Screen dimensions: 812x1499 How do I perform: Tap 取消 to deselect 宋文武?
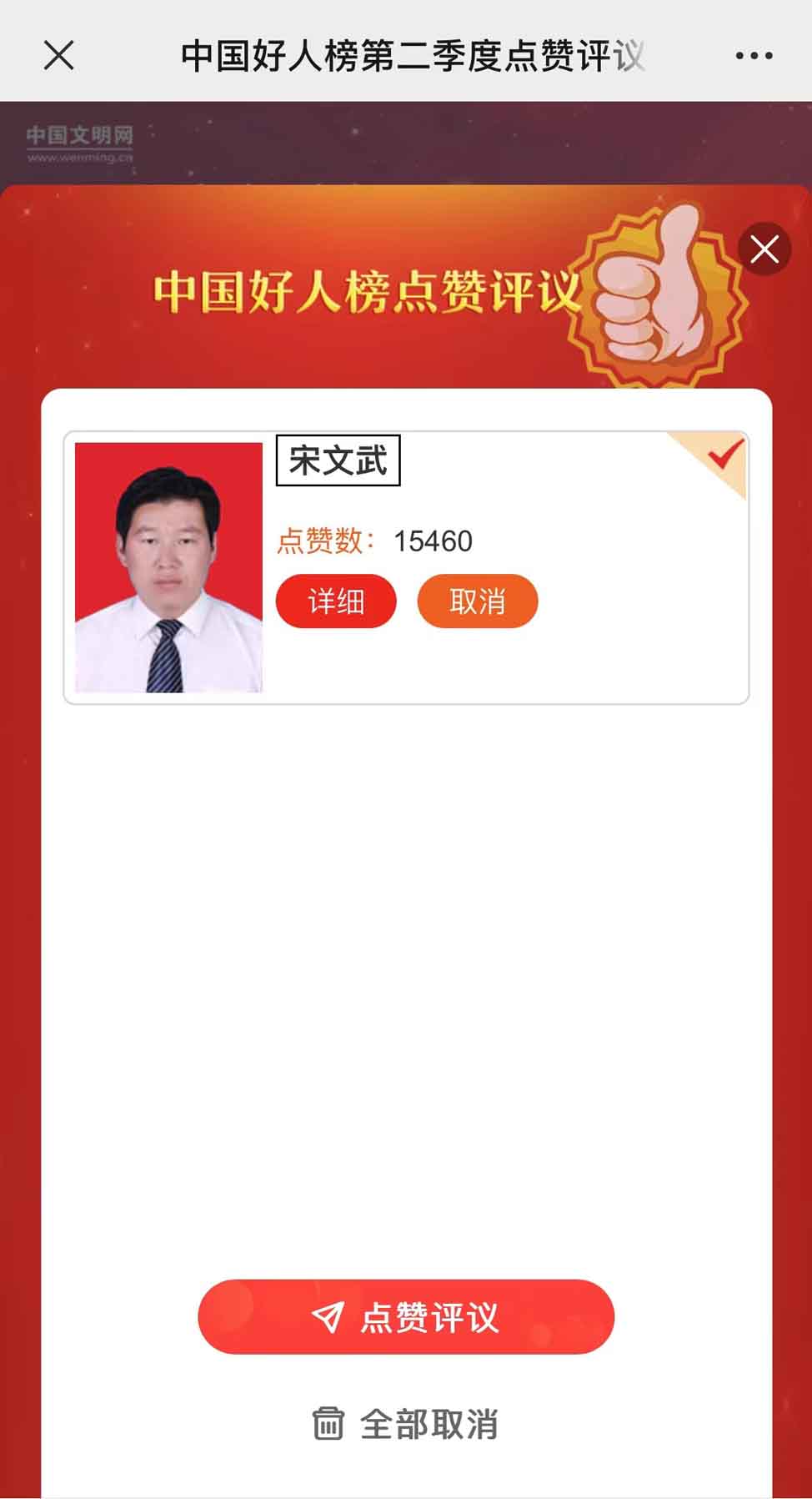477,601
